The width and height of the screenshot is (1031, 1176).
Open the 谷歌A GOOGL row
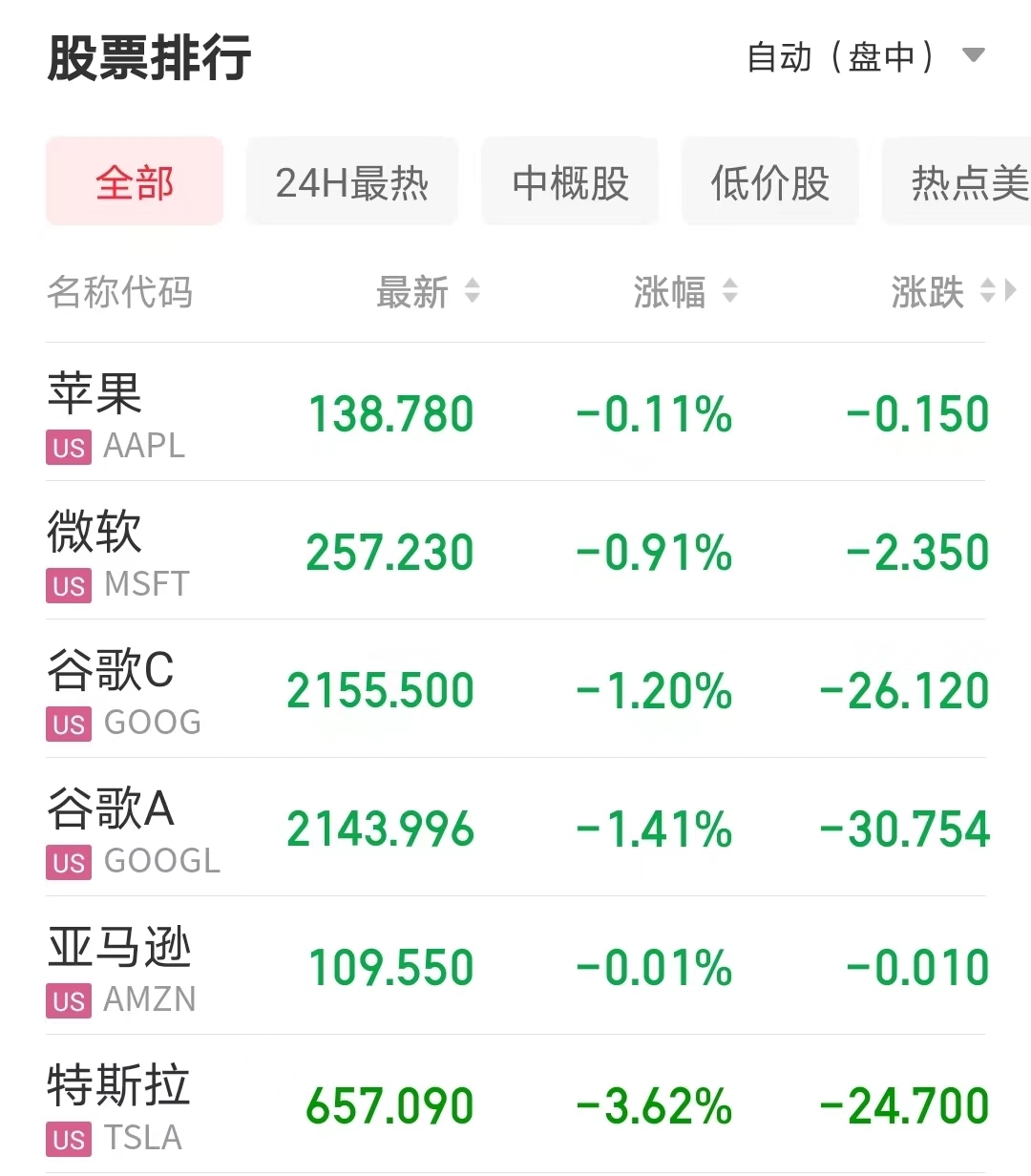(515, 829)
